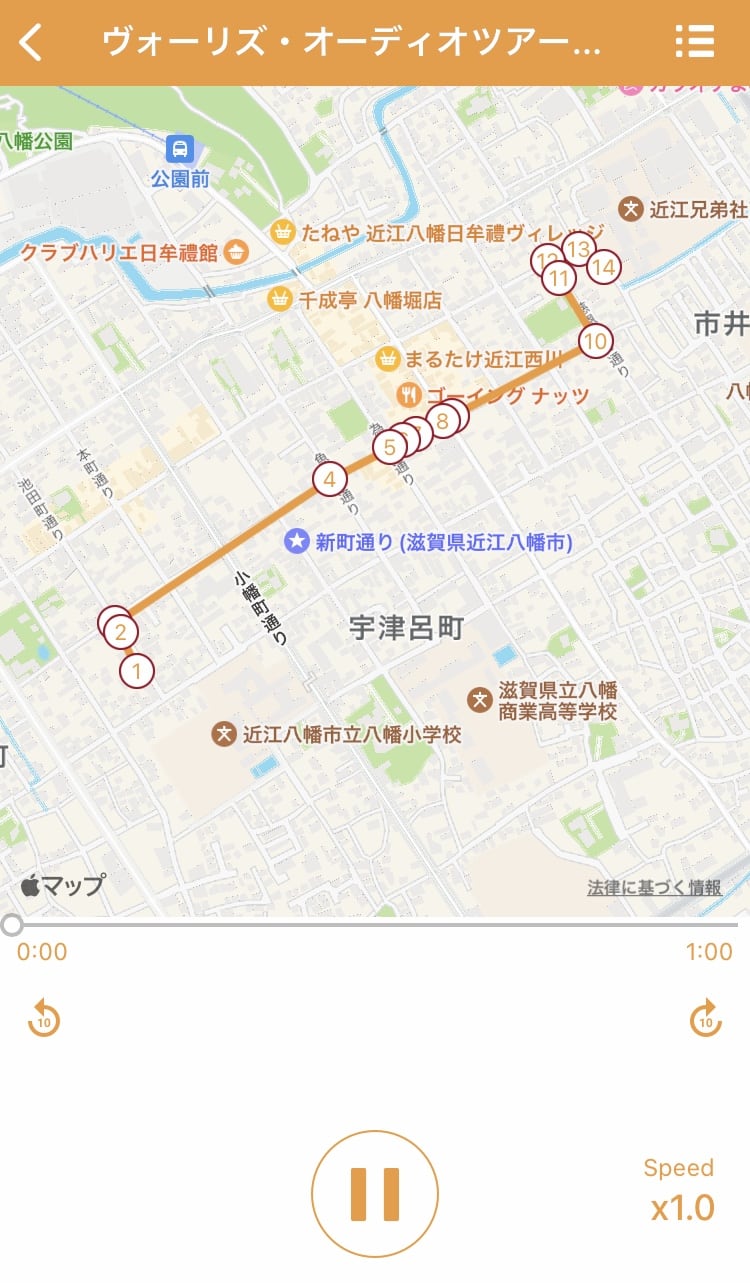Select tour stop 11 on map
Image resolution: width=750 pixels, height=1283 pixels.
(x=559, y=278)
